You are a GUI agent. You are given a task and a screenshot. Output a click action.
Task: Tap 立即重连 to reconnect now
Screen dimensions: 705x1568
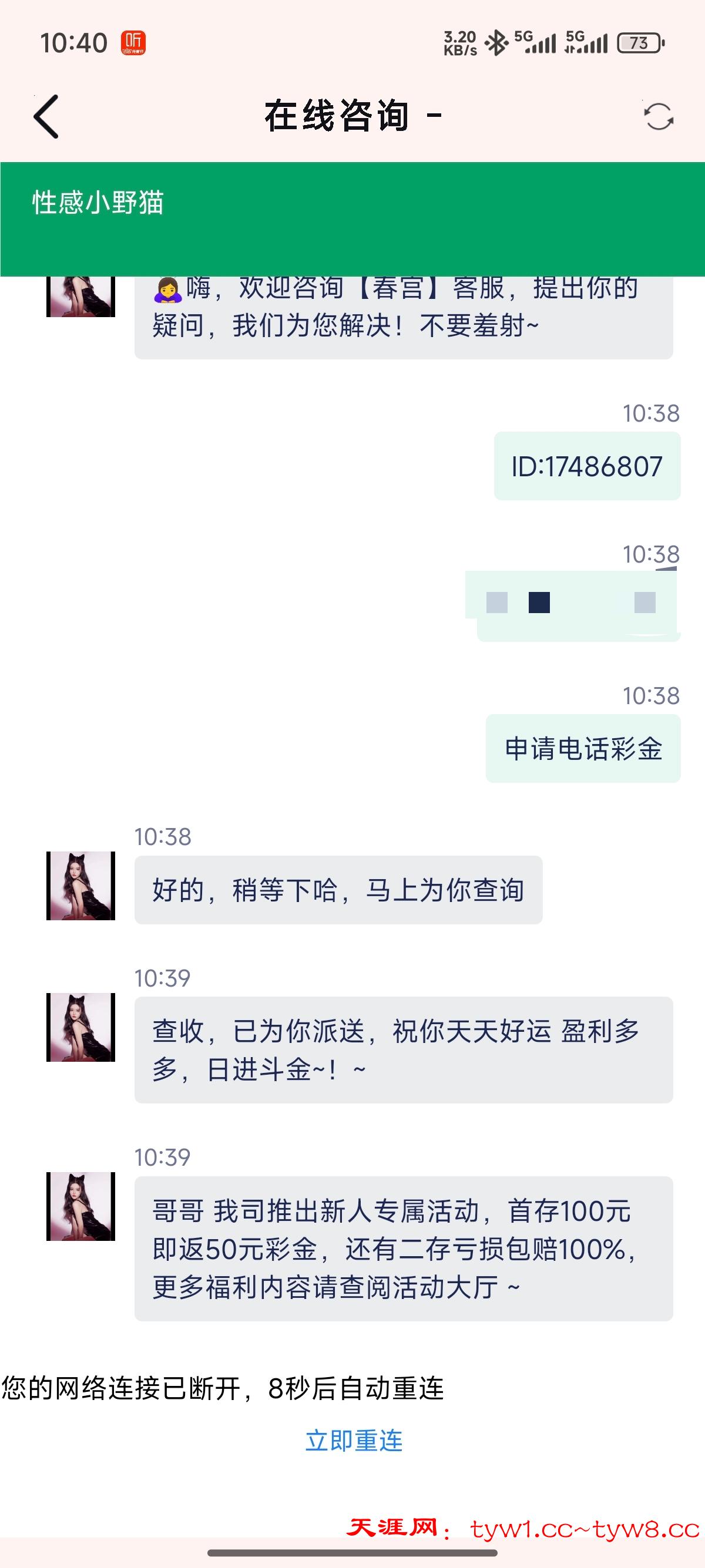pos(354,1441)
